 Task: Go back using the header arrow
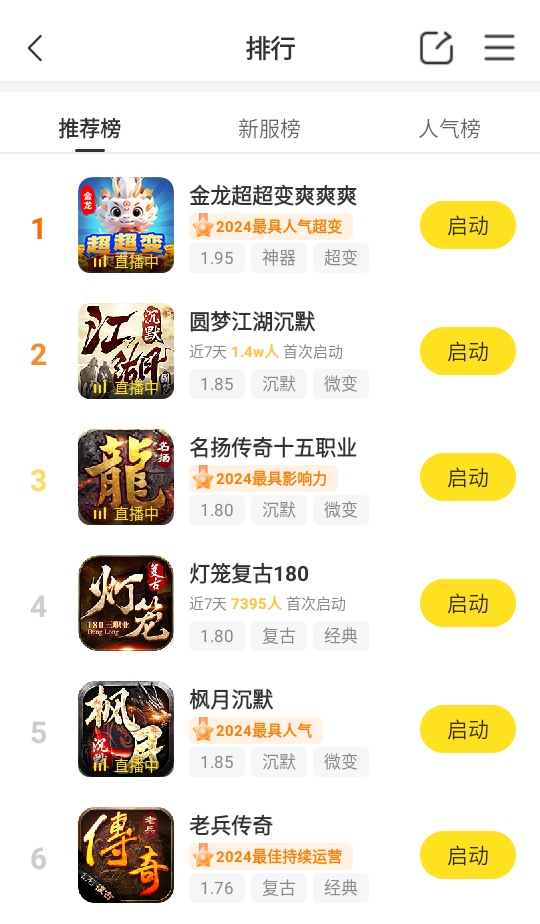[35, 48]
